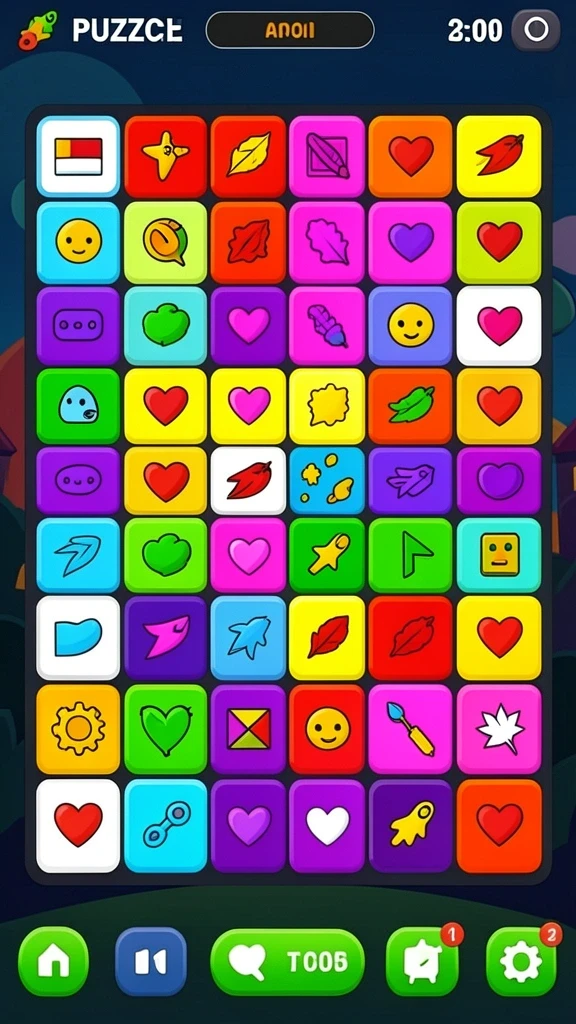Viewport: 576px width, 1024px height.
Task: Select the green tile with blue ghost
Action: (78, 406)
